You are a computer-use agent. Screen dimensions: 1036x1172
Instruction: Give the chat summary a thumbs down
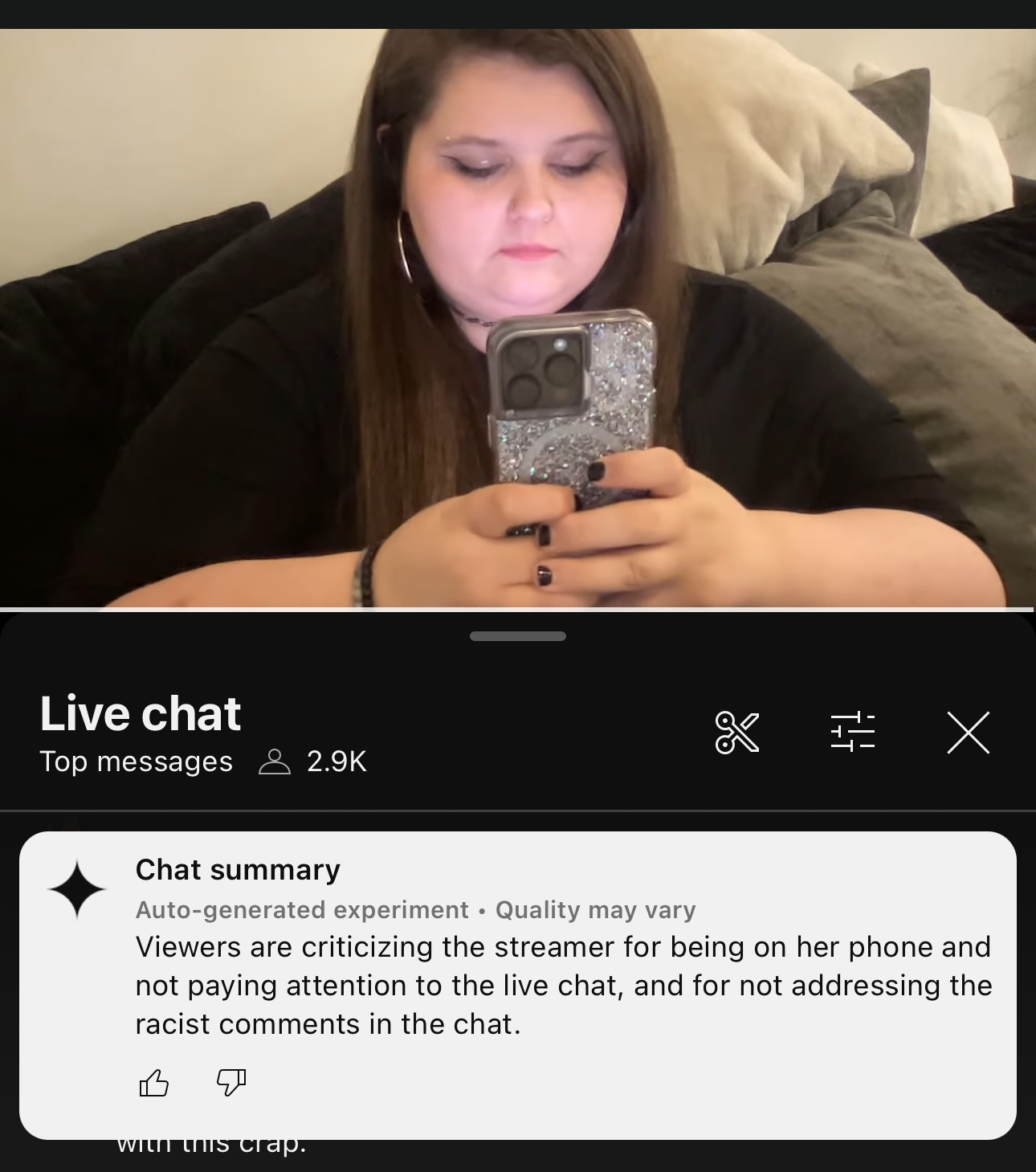(231, 1083)
